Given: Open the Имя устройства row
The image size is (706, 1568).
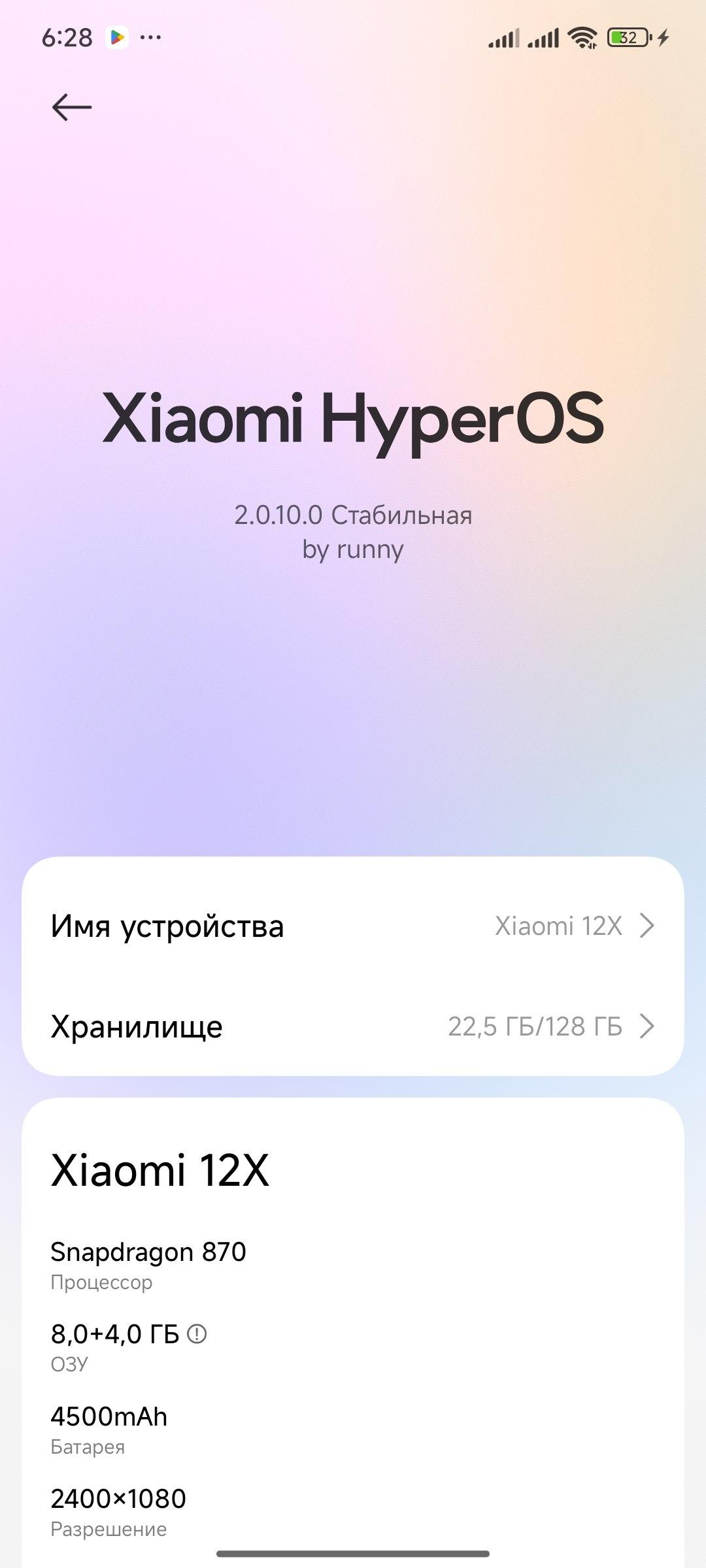Looking at the screenshot, I should tap(353, 926).
